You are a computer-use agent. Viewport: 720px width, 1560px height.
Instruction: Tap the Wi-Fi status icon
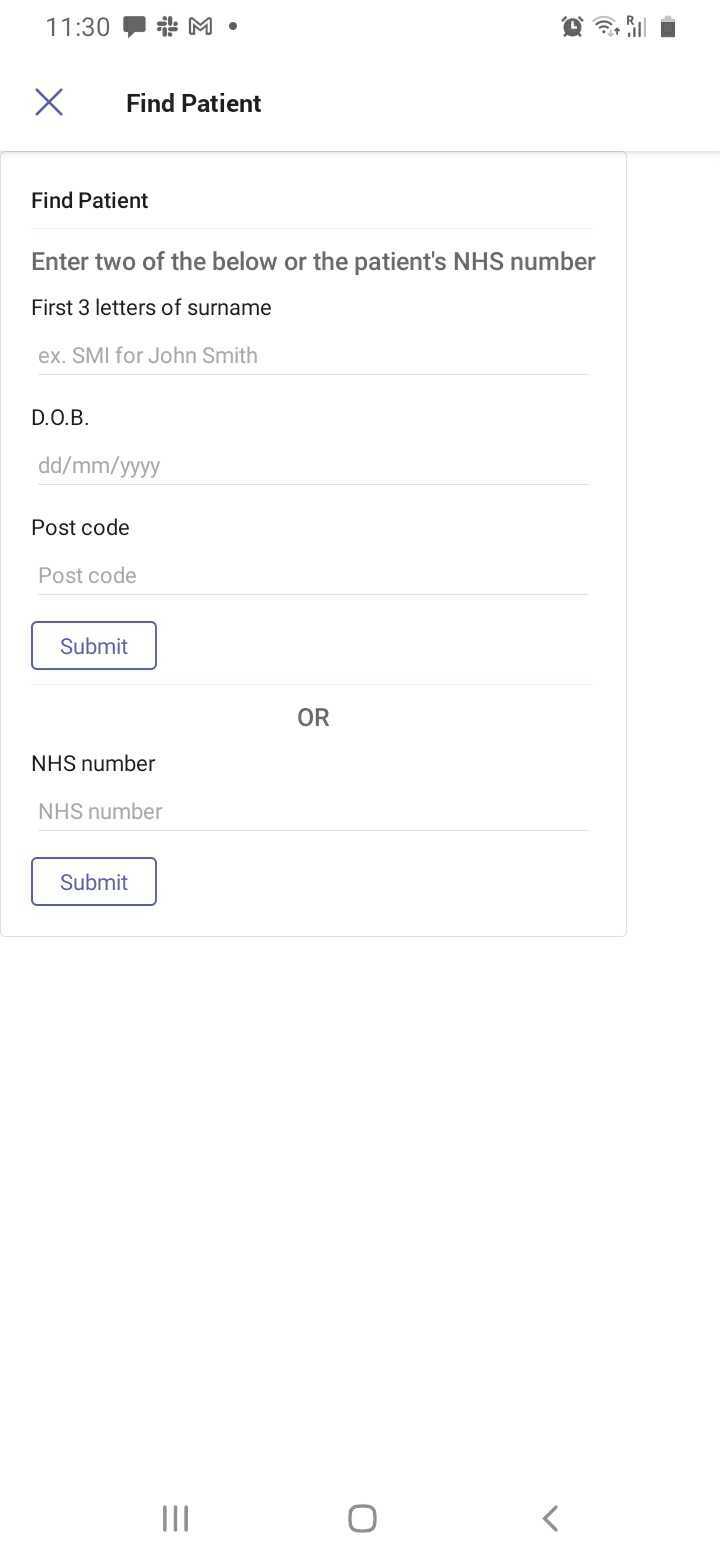click(x=605, y=27)
